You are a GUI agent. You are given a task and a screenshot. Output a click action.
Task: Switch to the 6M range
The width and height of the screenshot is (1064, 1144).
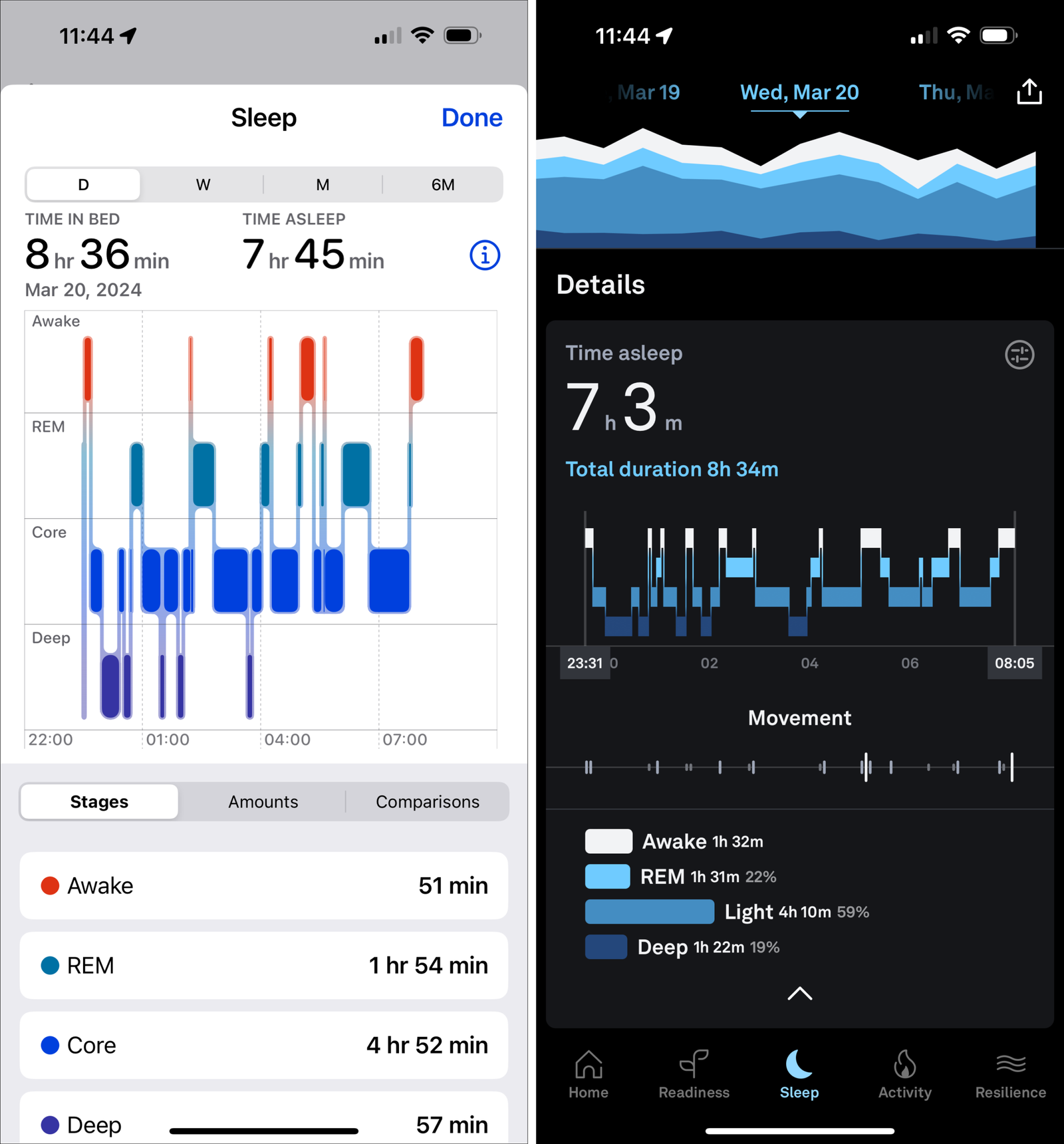coord(443,185)
